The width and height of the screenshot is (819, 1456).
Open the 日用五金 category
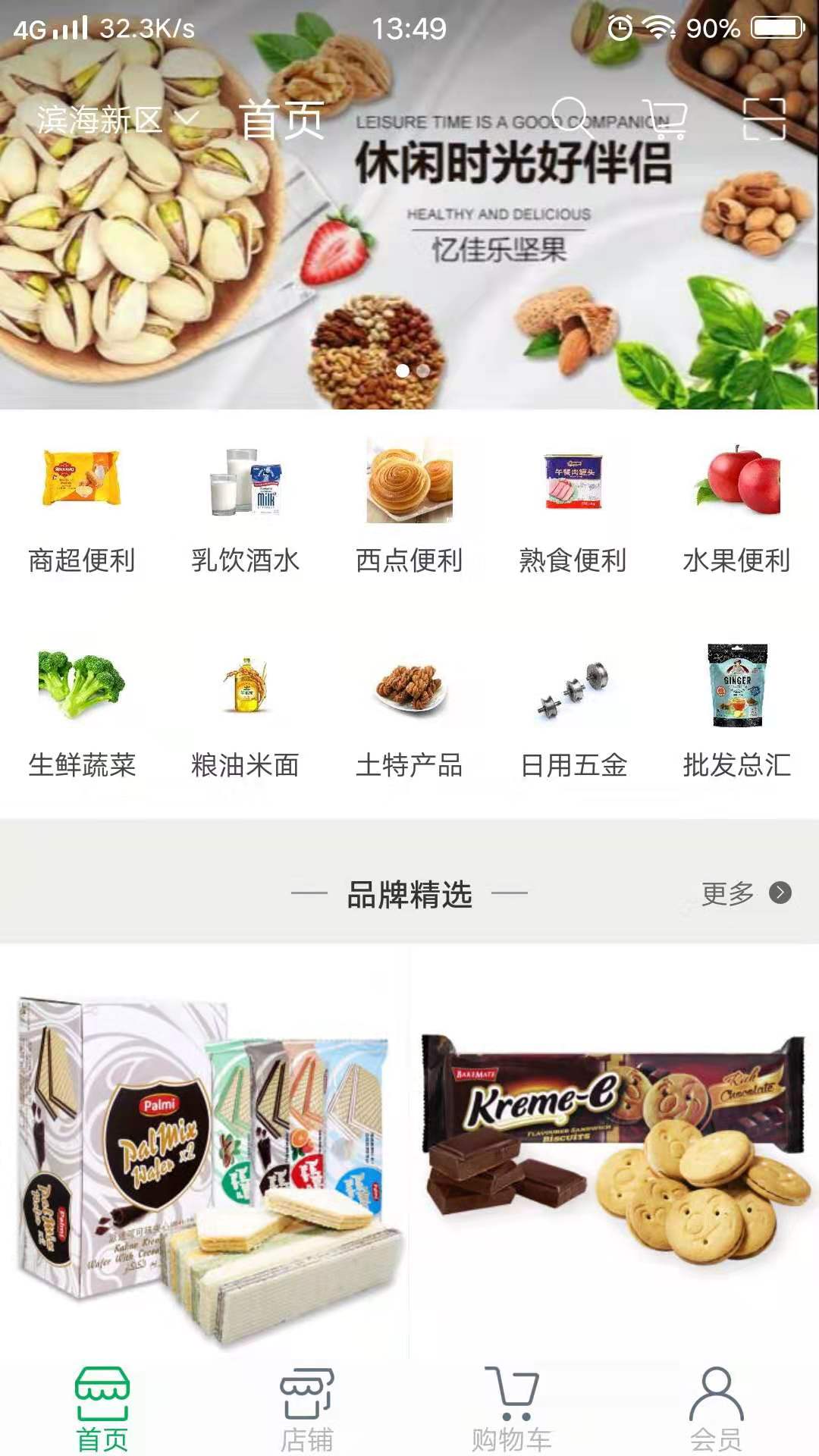pos(573,713)
